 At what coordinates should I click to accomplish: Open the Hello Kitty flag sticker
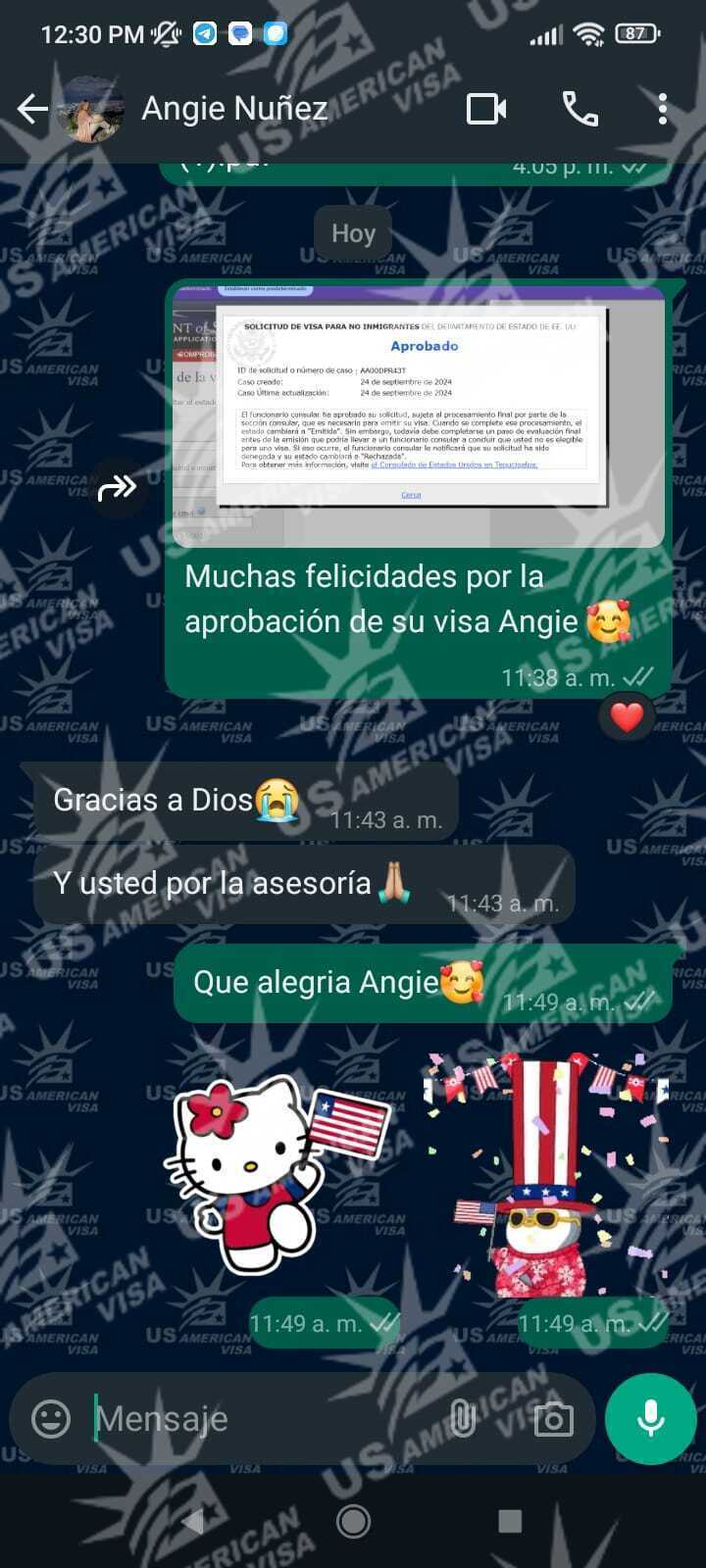279,1174
